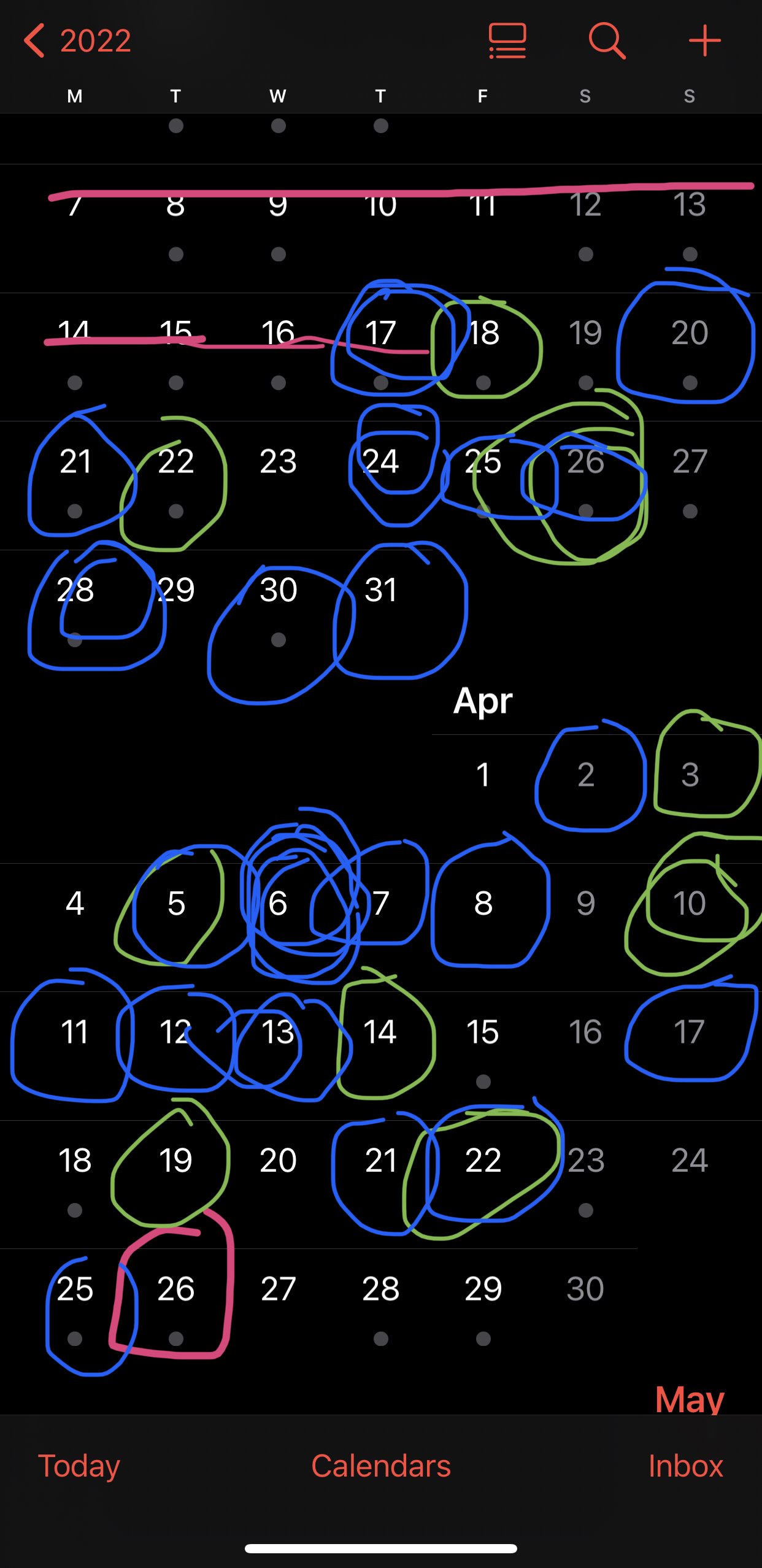Image resolution: width=762 pixels, height=1568 pixels.
Task: Add a new calendar event
Action: 704,41
